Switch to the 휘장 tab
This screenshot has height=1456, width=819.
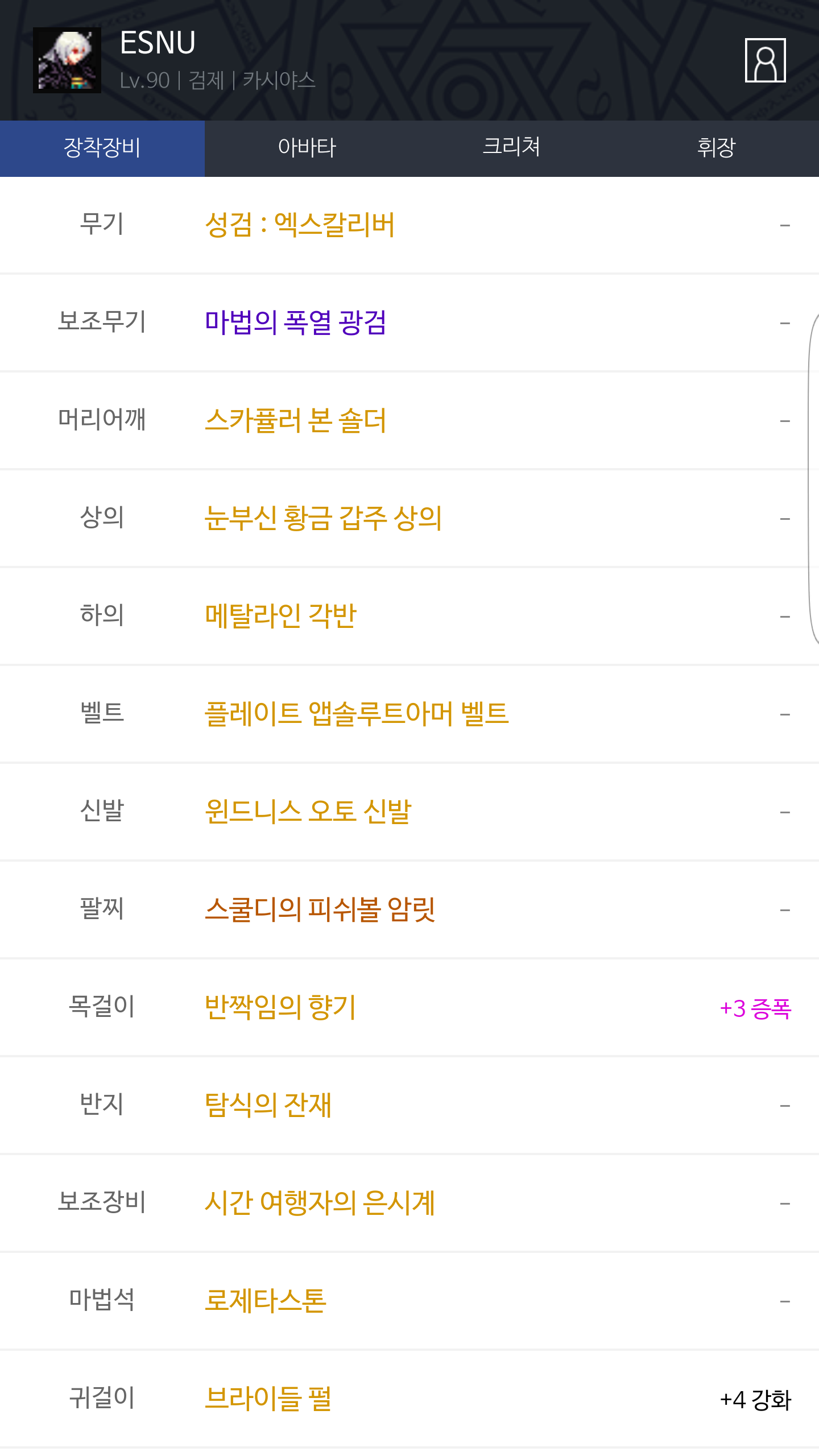pyautogui.click(x=717, y=148)
